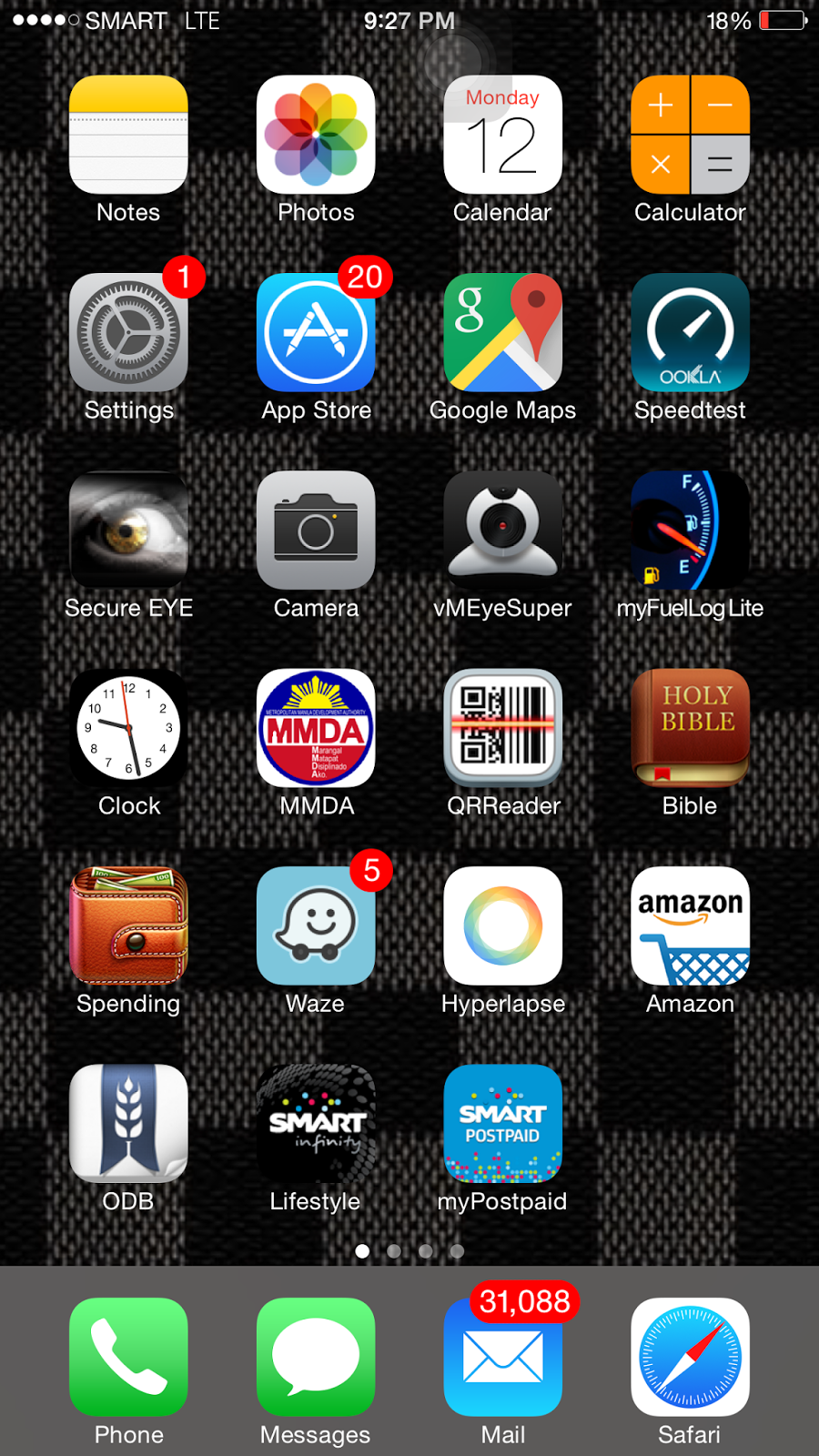819x1456 pixels.
Task: Launch vMEyeSuper
Action: point(503,531)
